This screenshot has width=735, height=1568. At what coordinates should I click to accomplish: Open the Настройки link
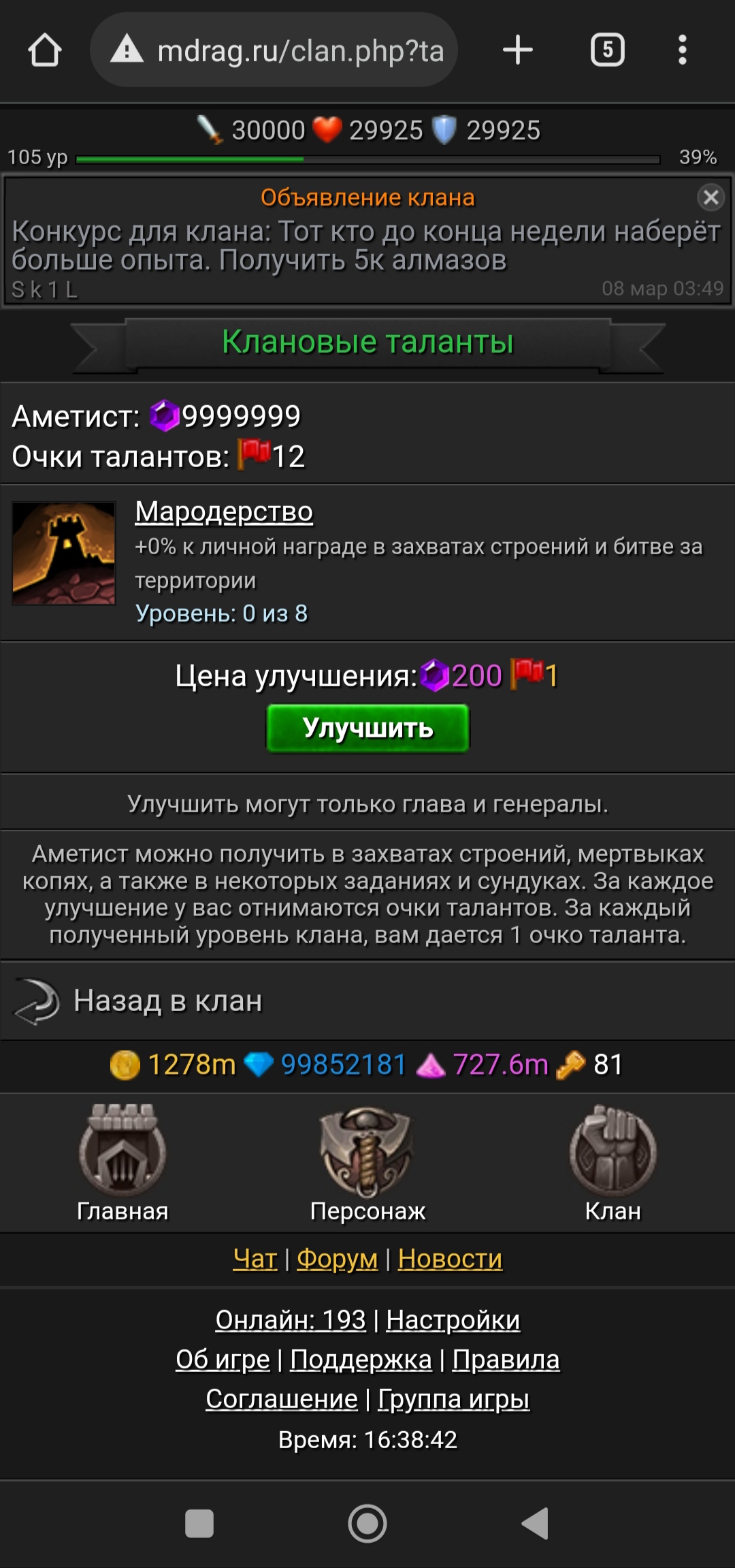click(453, 1320)
